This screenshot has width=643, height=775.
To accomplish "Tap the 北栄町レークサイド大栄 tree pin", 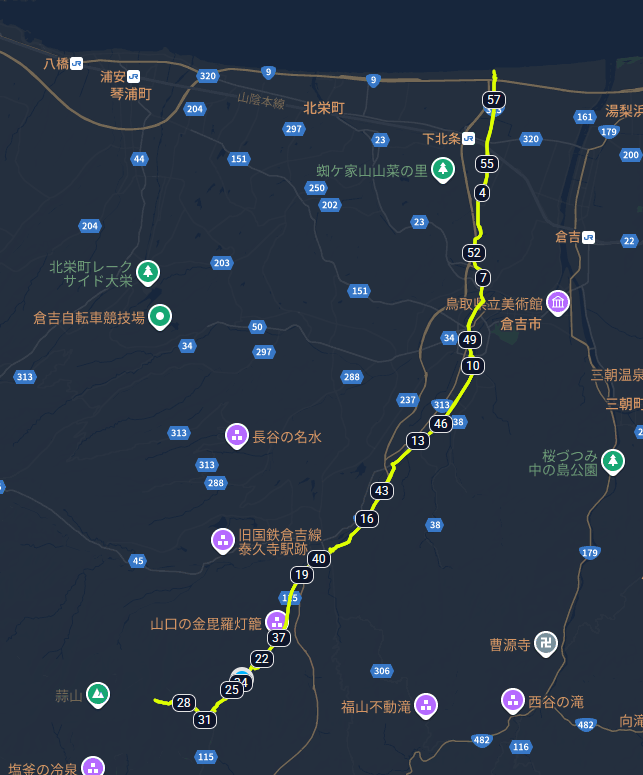I will tap(148, 271).
